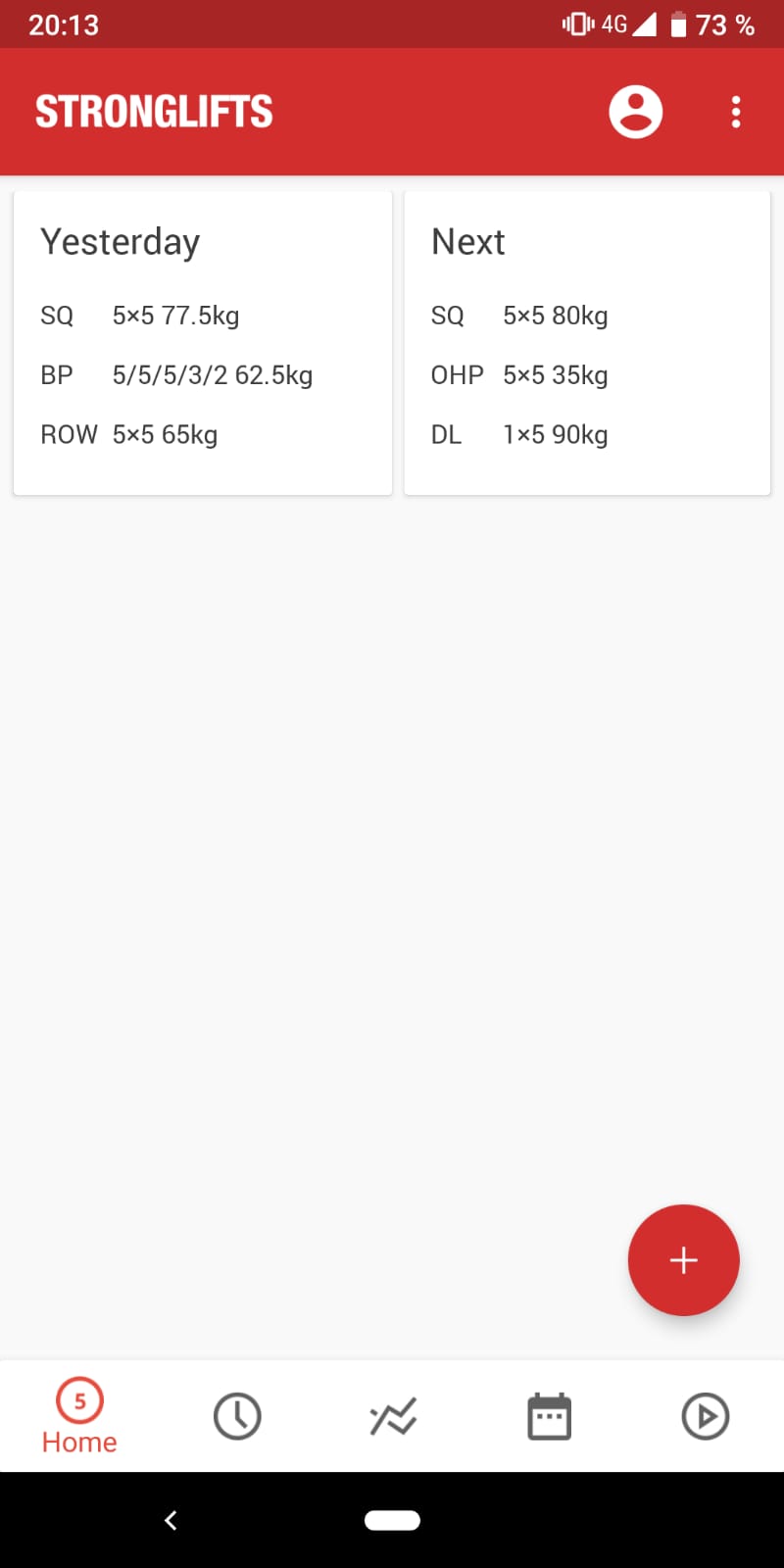Open the three-dot overflow menu

(736, 112)
